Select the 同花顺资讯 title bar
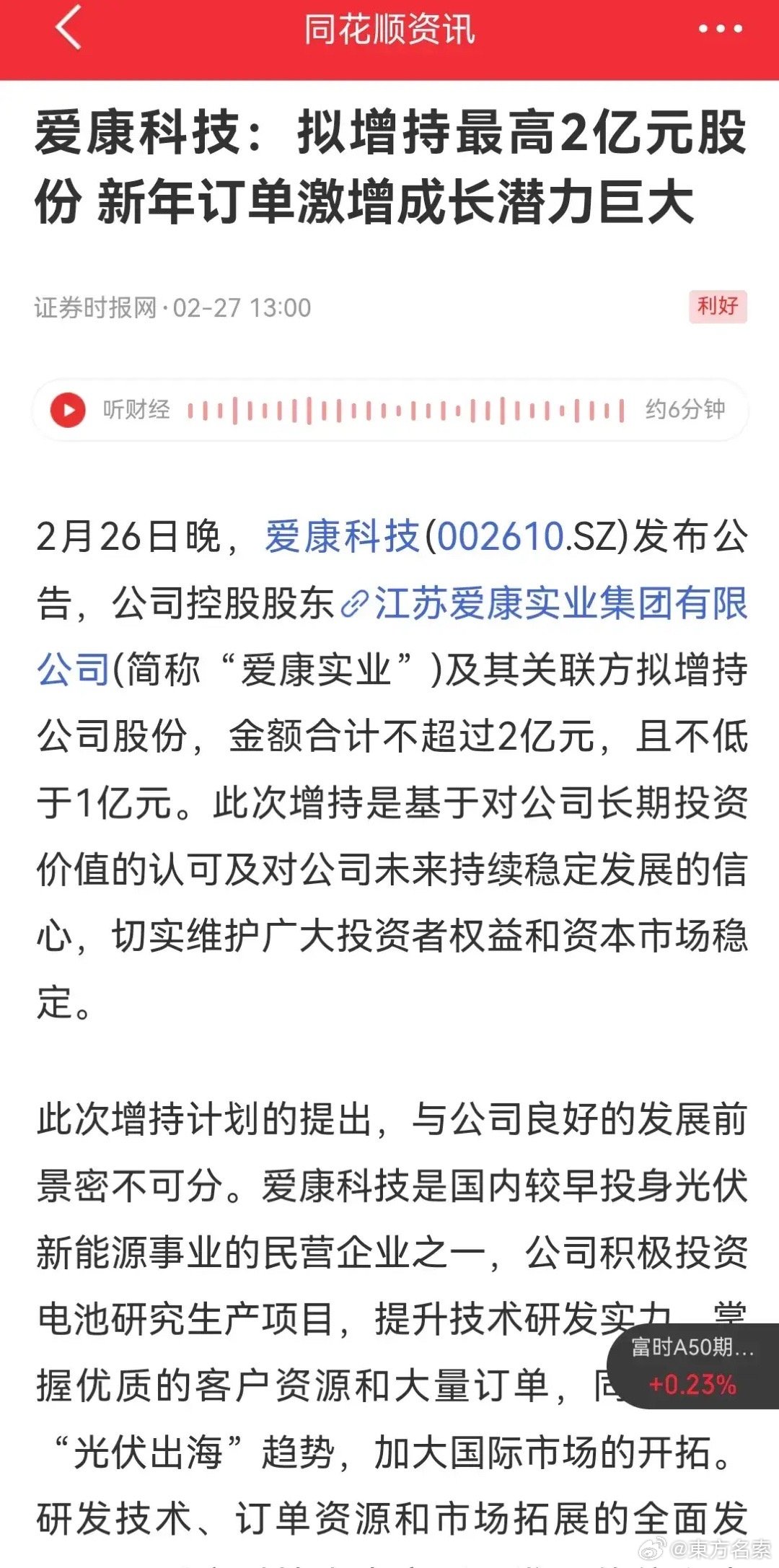Image resolution: width=779 pixels, height=1568 pixels. pyautogui.click(x=389, y=30)
